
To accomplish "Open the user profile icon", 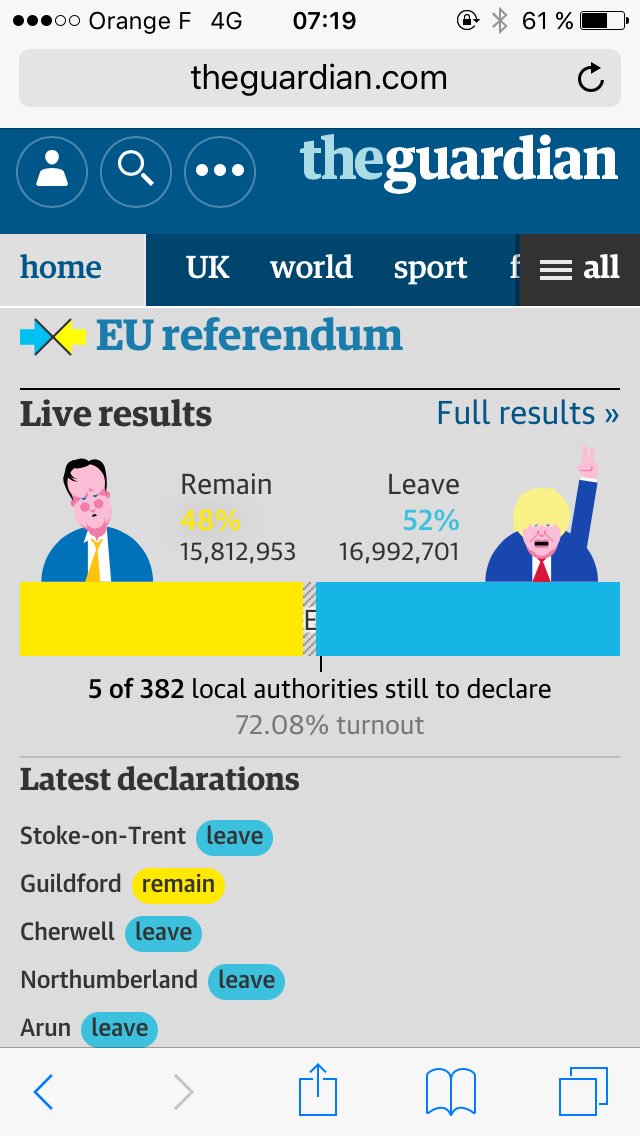I will tap(51, 172).
